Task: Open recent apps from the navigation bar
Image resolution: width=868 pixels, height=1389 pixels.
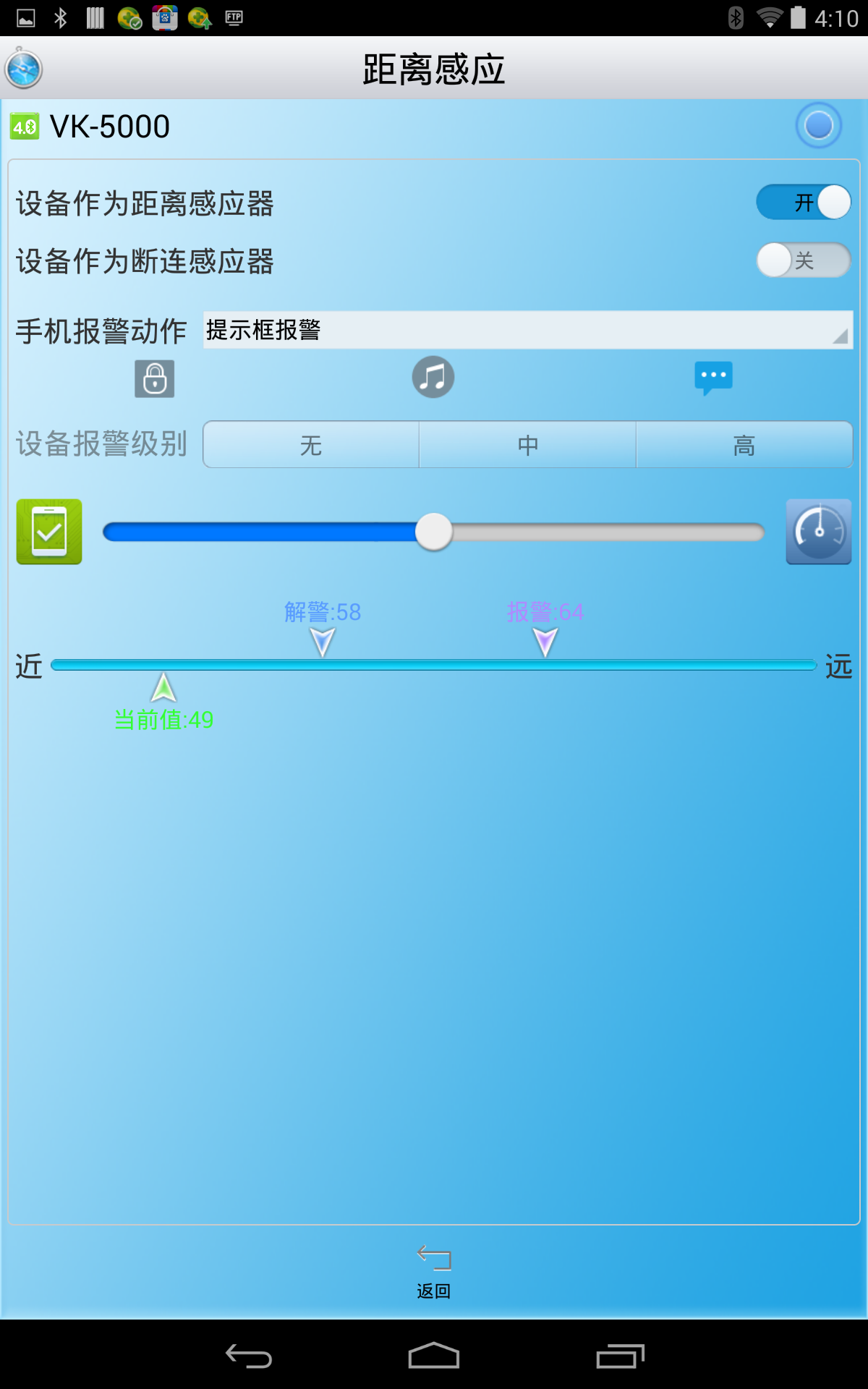Action: tap(620, 1356)
